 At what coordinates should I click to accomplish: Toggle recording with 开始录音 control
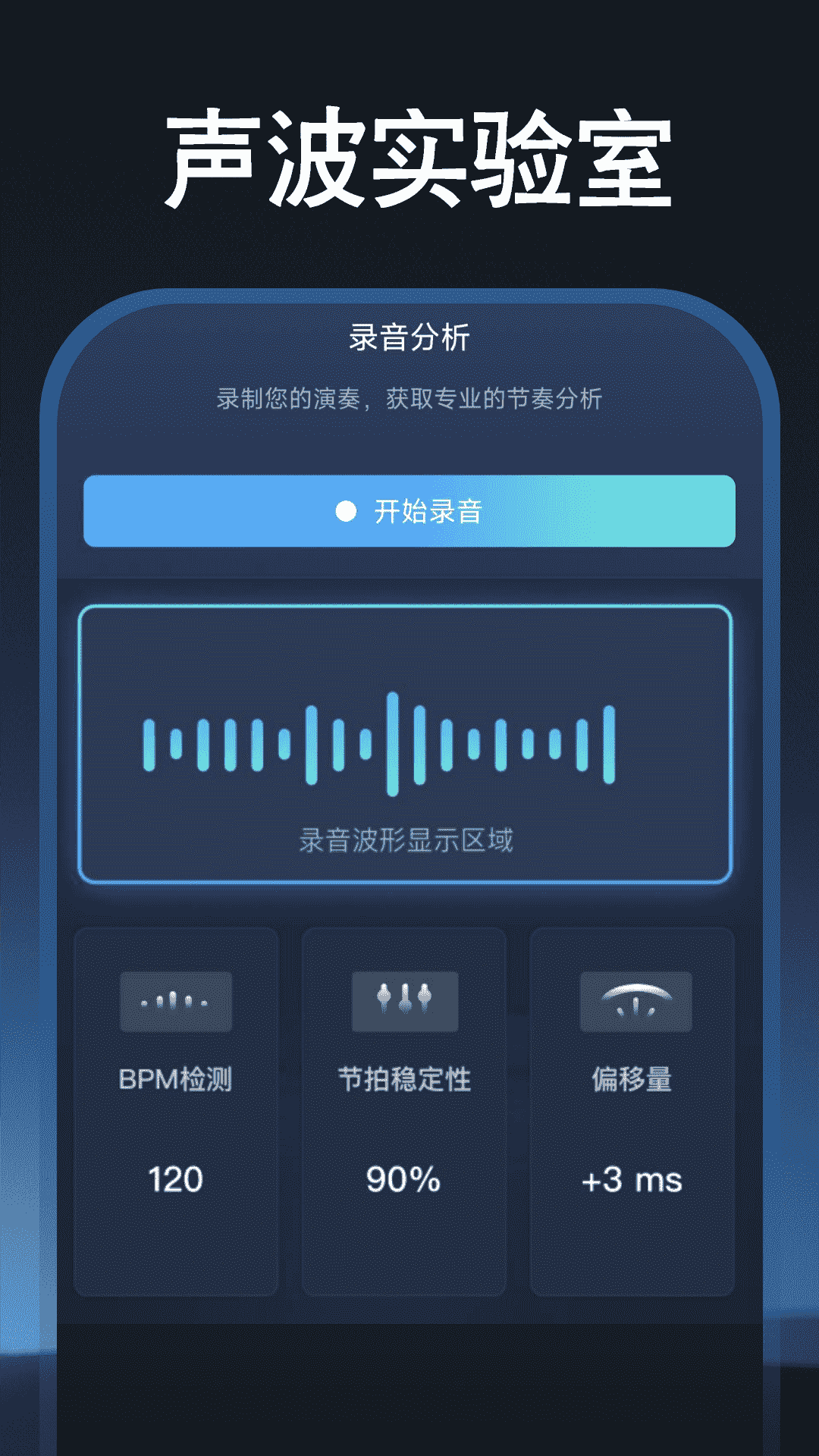tap(409, 513)
